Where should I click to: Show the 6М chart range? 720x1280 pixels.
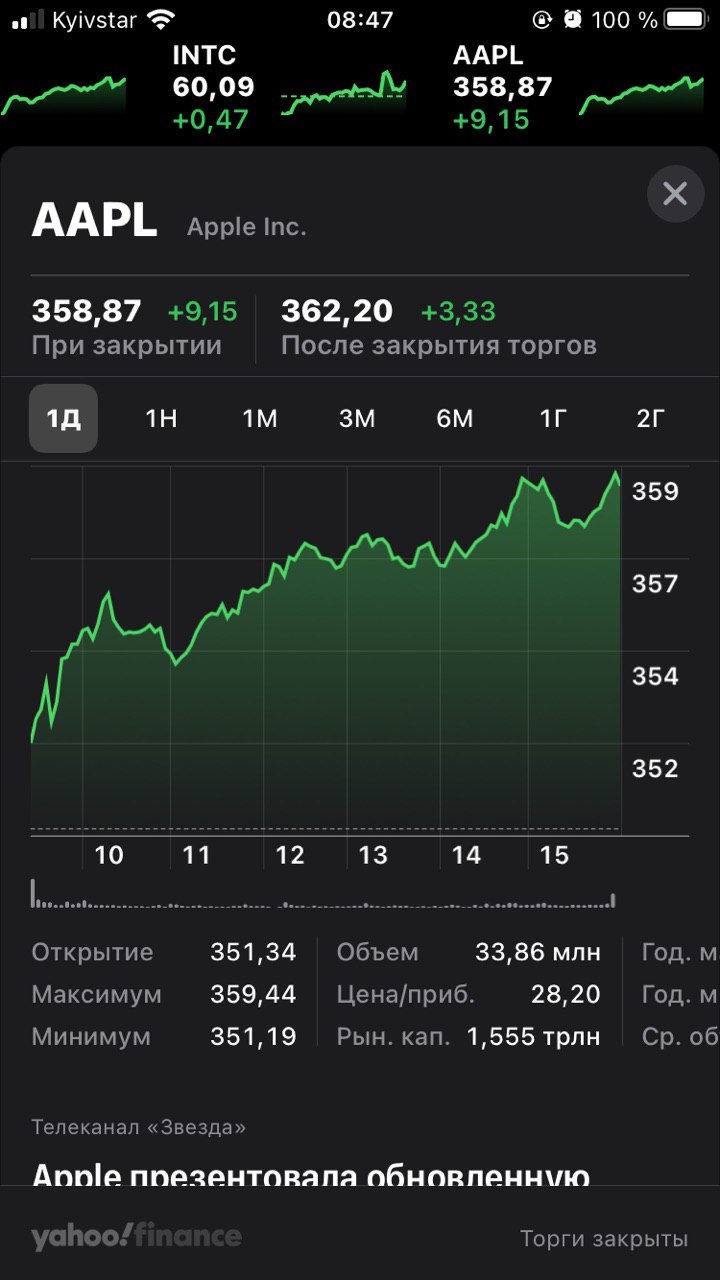click(x=455, y=419)
